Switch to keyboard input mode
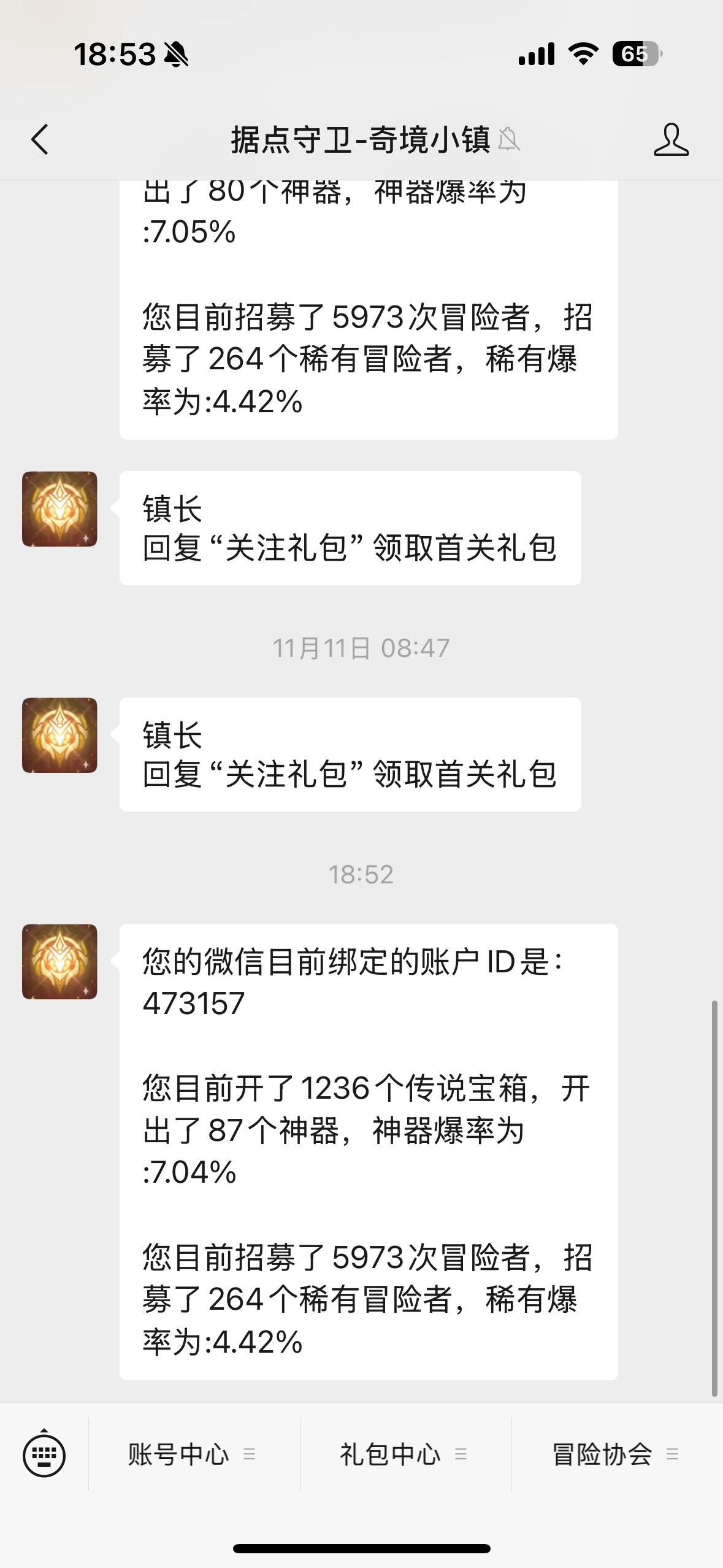Viewport: 723px width, 1568px height. pyautogui.click(x=44, y=1454)
